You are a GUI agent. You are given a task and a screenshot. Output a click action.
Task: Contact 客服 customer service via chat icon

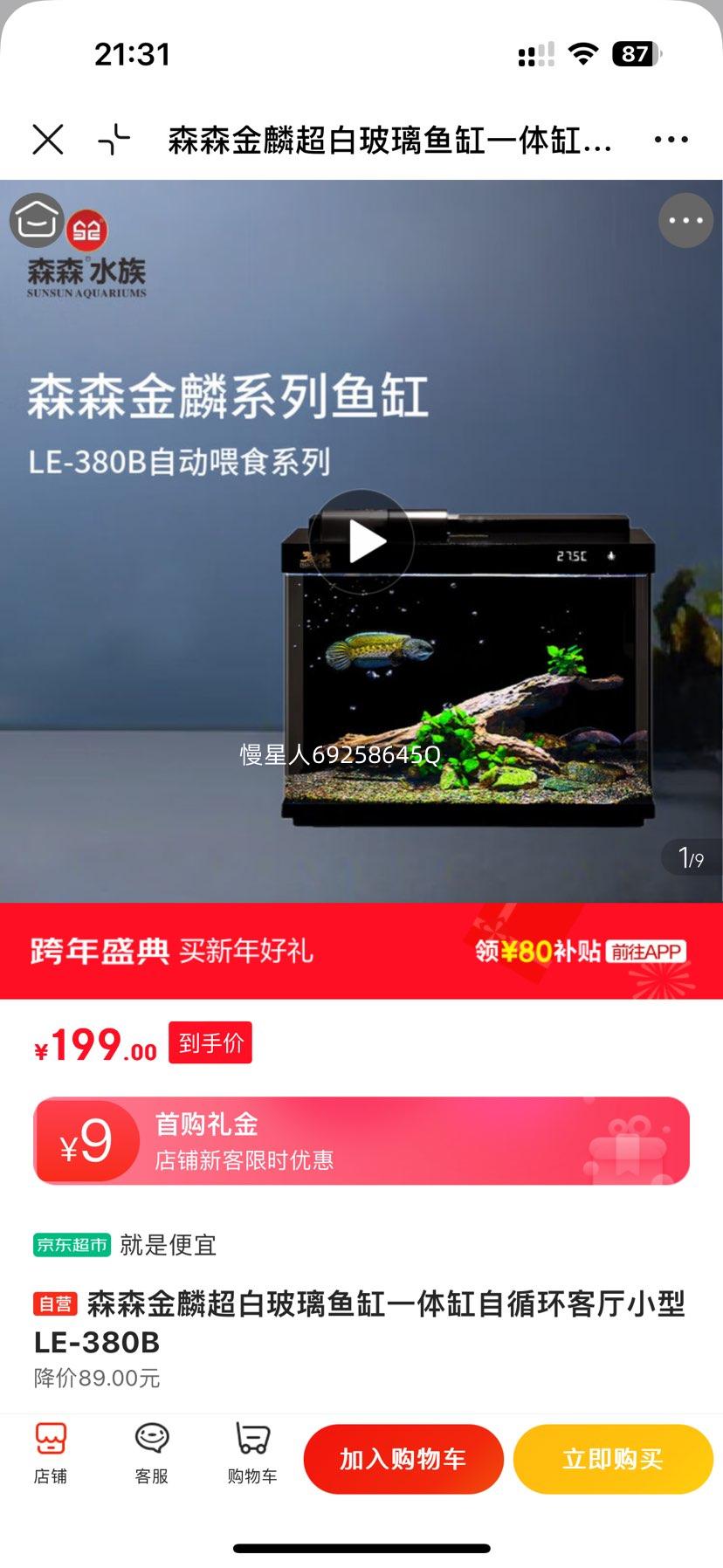[x=150, y=1456]
